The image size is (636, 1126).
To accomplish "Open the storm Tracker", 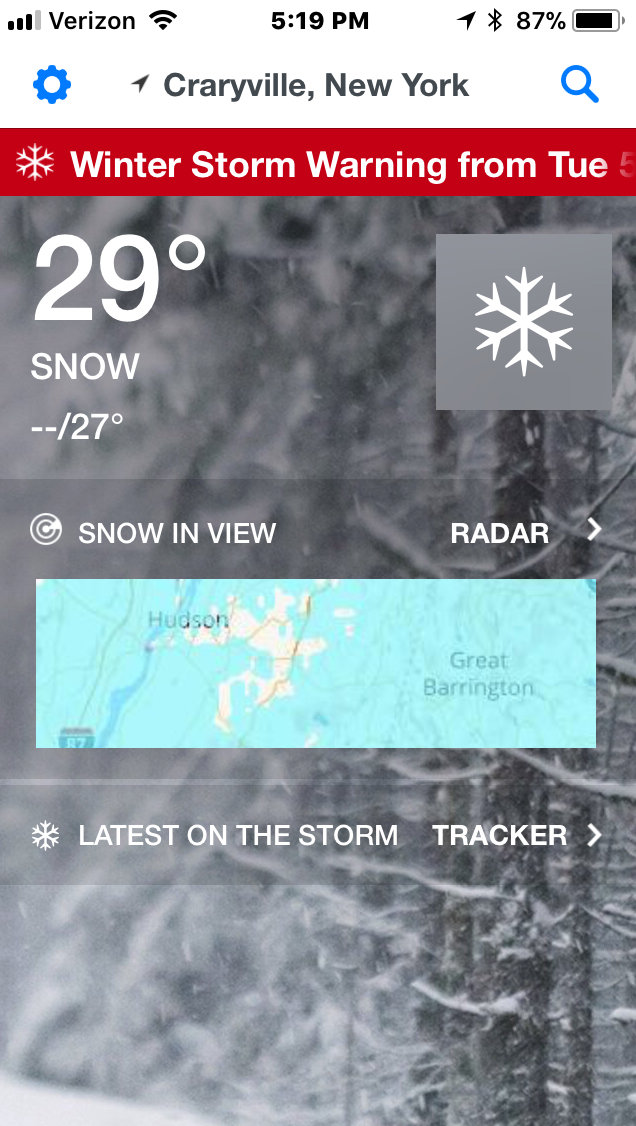I will point(516,835).
